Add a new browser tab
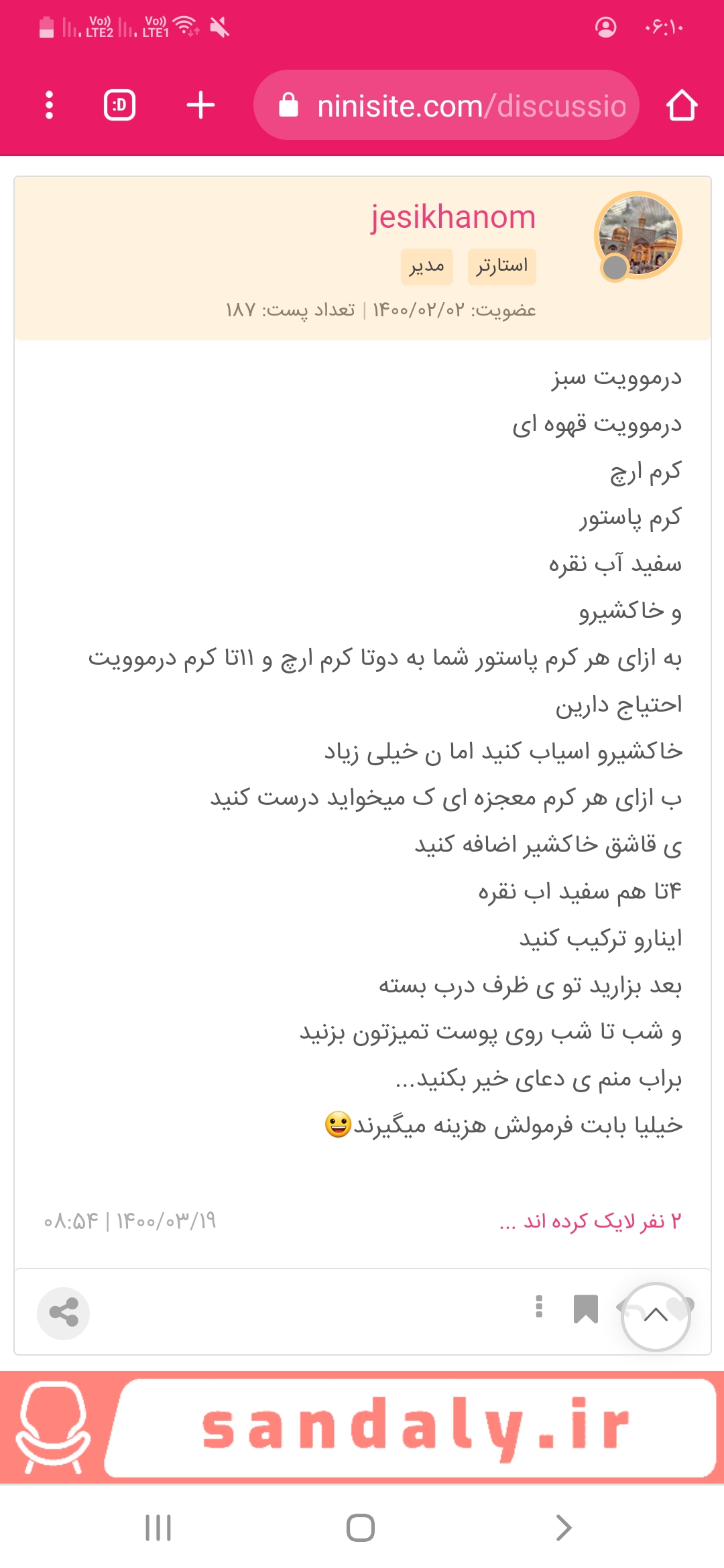 [200, 105]
